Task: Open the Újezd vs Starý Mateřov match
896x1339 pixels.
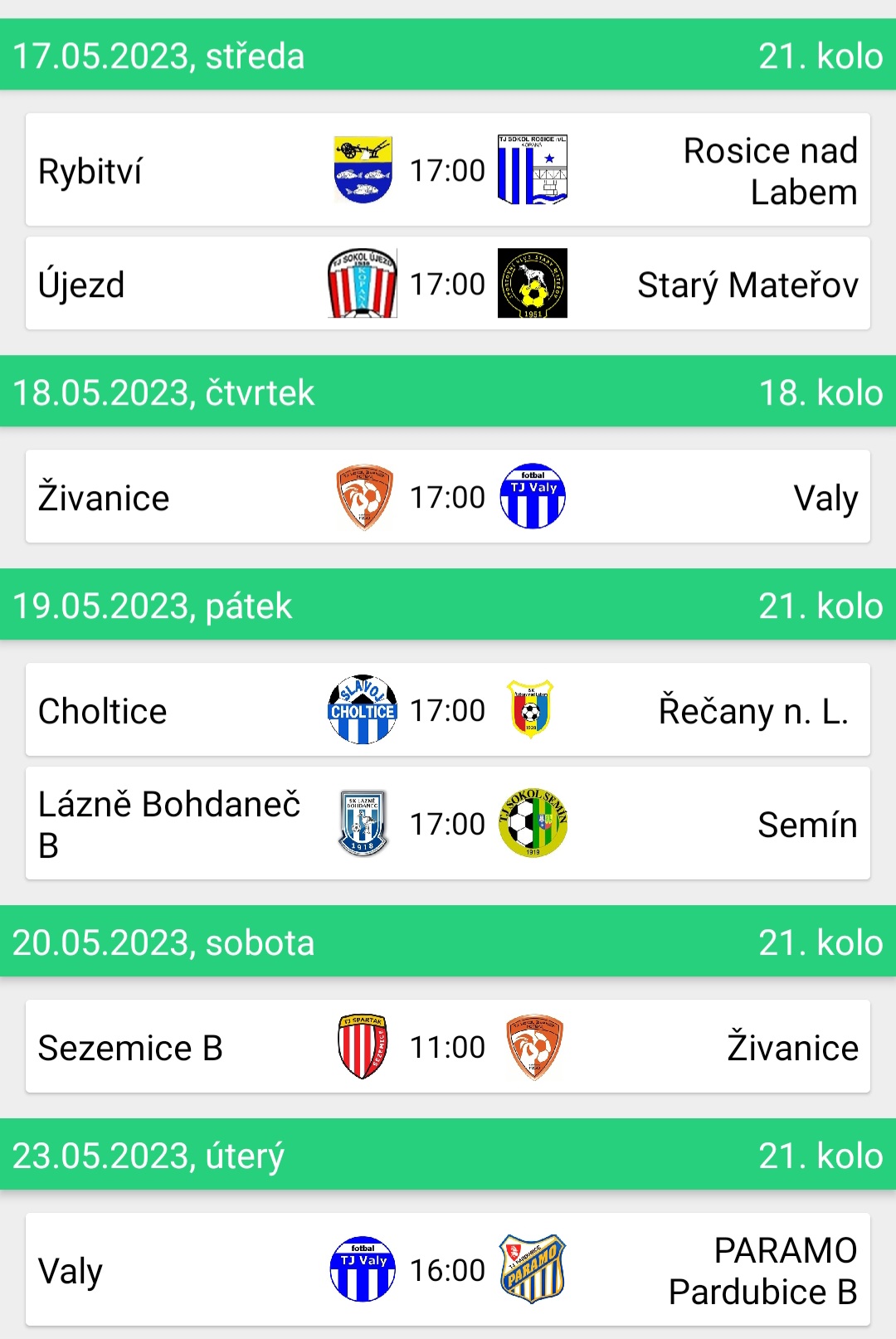Action: pos(448,284)
